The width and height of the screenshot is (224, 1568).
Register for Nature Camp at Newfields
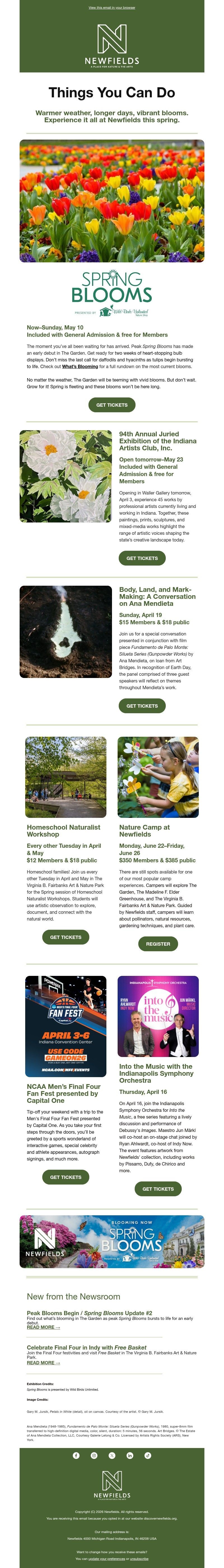(158, 943)
